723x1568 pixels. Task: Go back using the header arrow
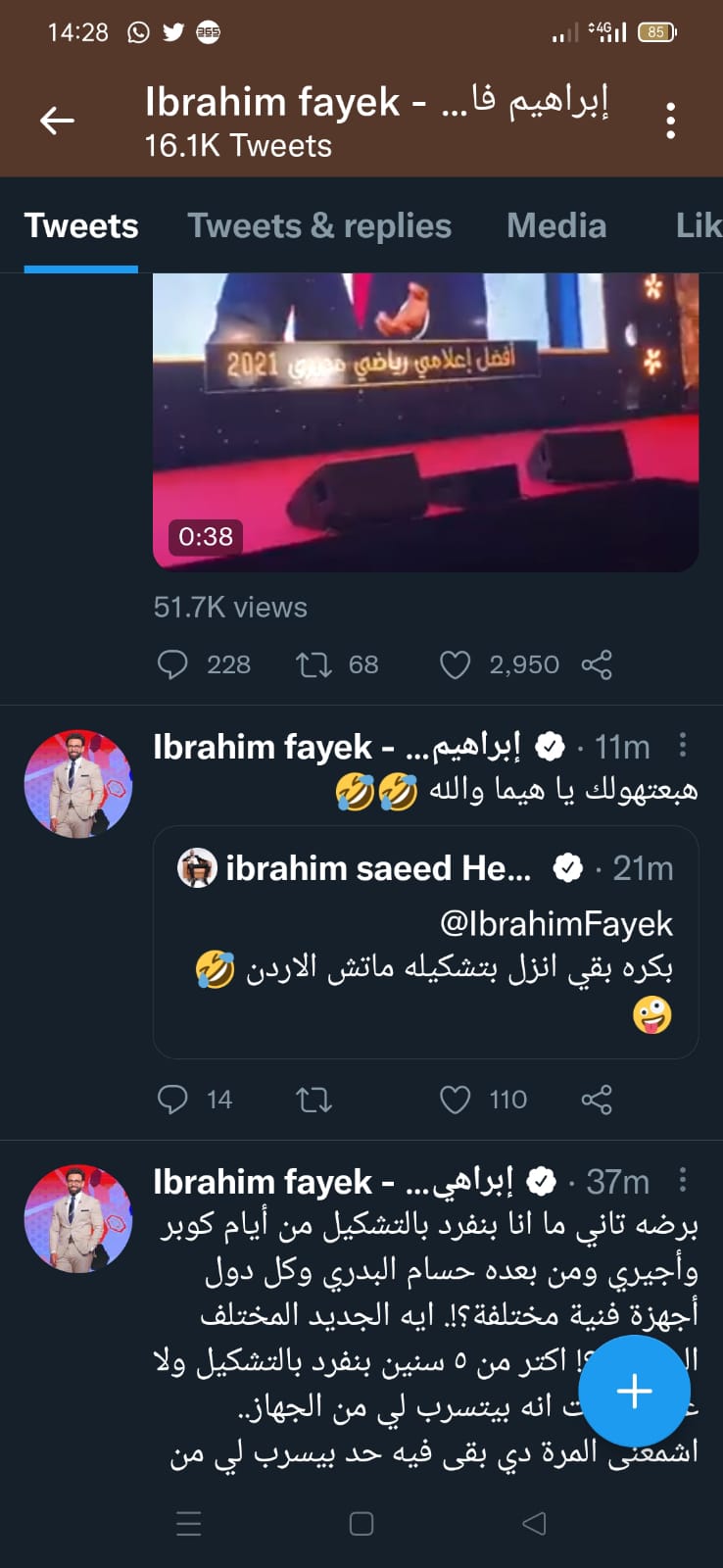pos(57,121)
